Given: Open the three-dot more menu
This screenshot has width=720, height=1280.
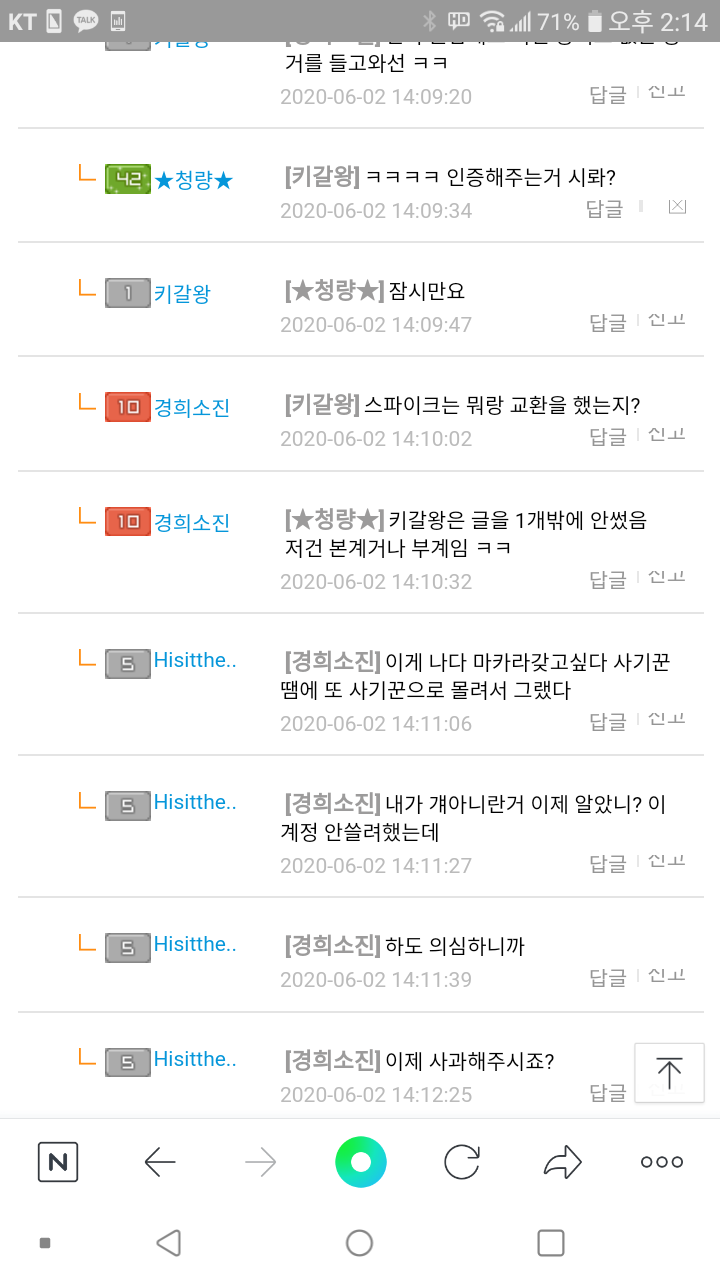Looking at the screenshot, I should tap(662, 1161).
